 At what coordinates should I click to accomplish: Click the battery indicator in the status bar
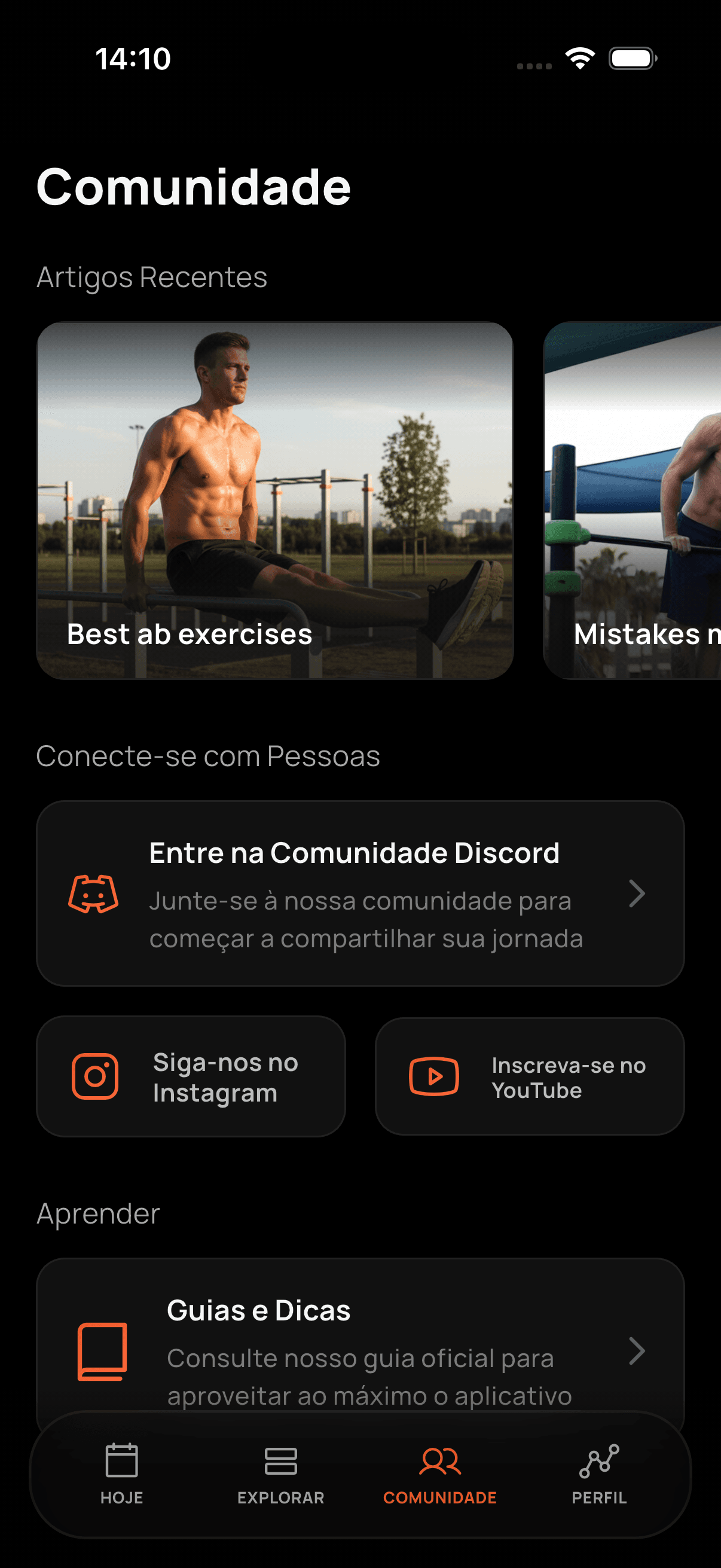633,57
